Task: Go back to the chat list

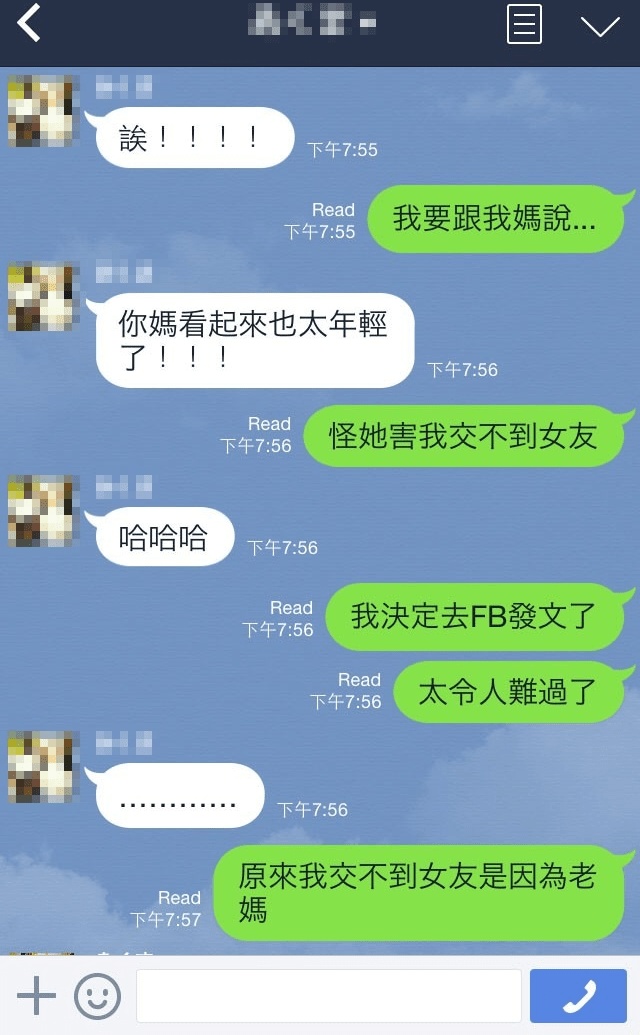Action: [29, 24]
